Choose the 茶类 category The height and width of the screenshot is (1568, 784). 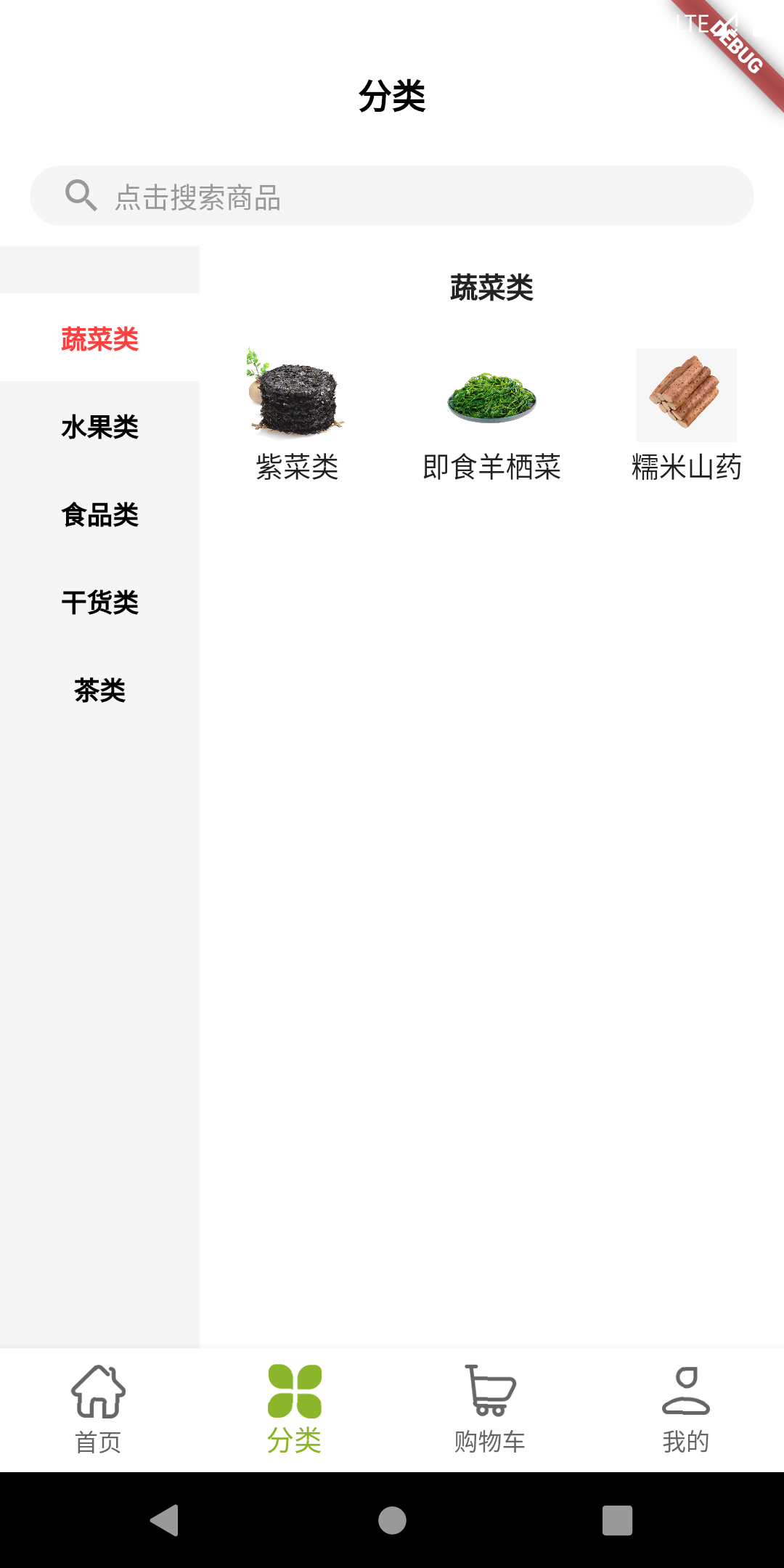(x=99, y=690)
